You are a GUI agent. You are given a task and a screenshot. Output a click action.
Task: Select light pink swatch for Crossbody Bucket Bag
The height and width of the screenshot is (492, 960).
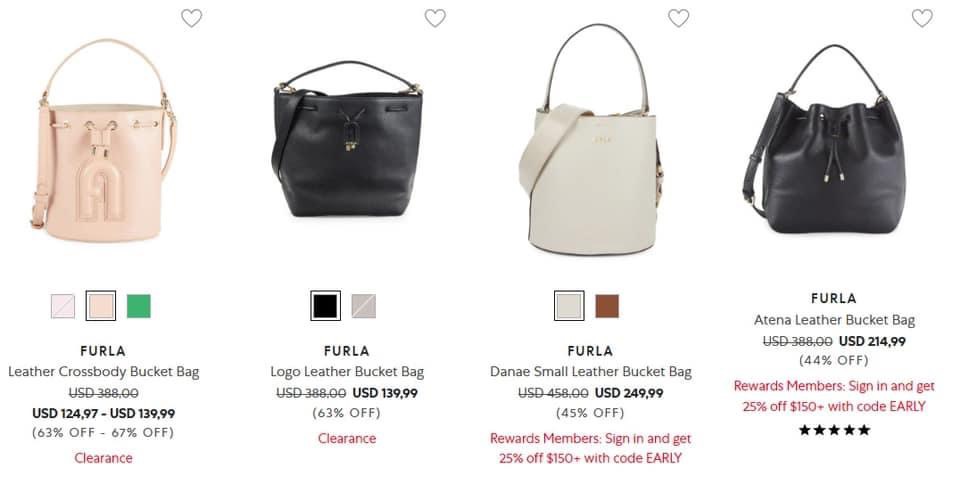(63, 306)
